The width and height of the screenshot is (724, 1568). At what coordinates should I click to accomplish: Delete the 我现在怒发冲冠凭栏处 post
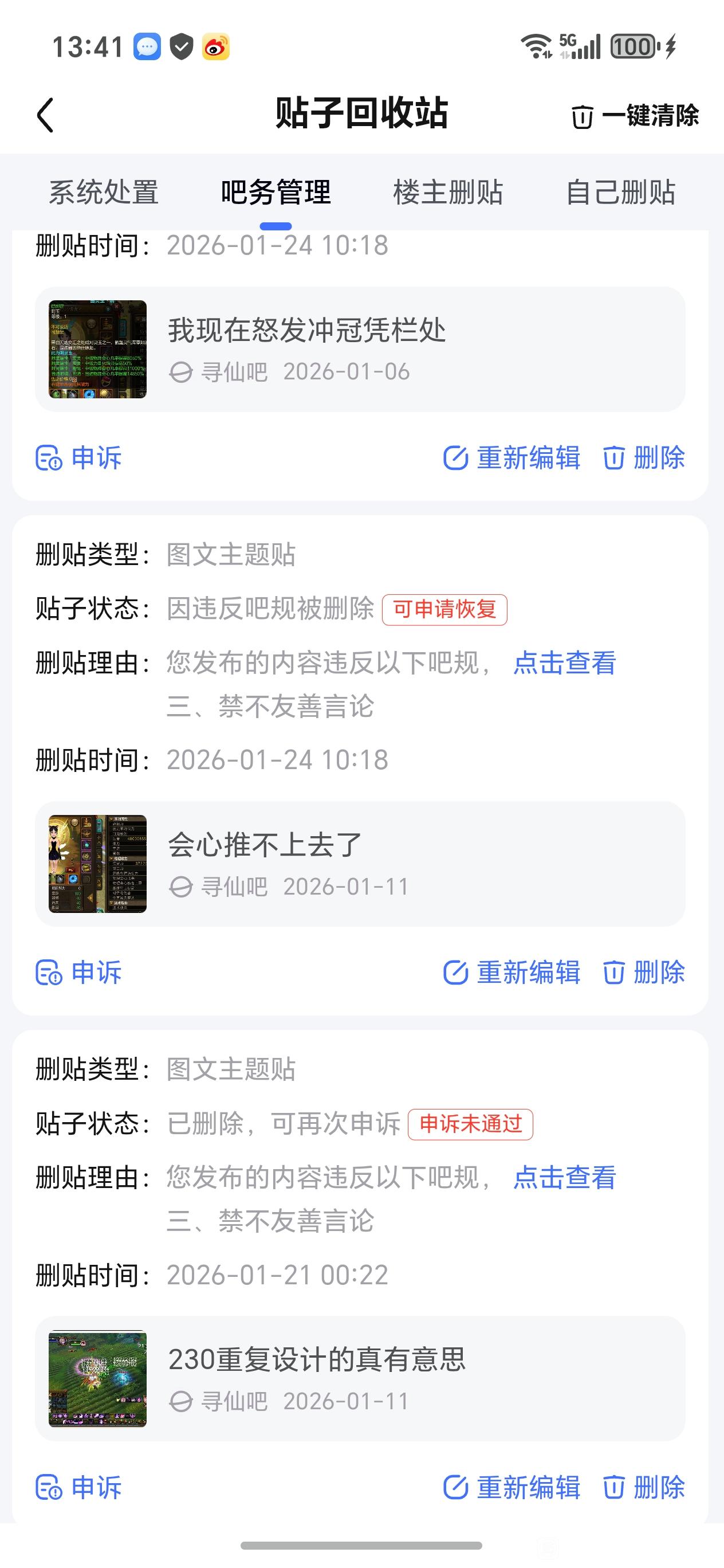coord(644,458)
